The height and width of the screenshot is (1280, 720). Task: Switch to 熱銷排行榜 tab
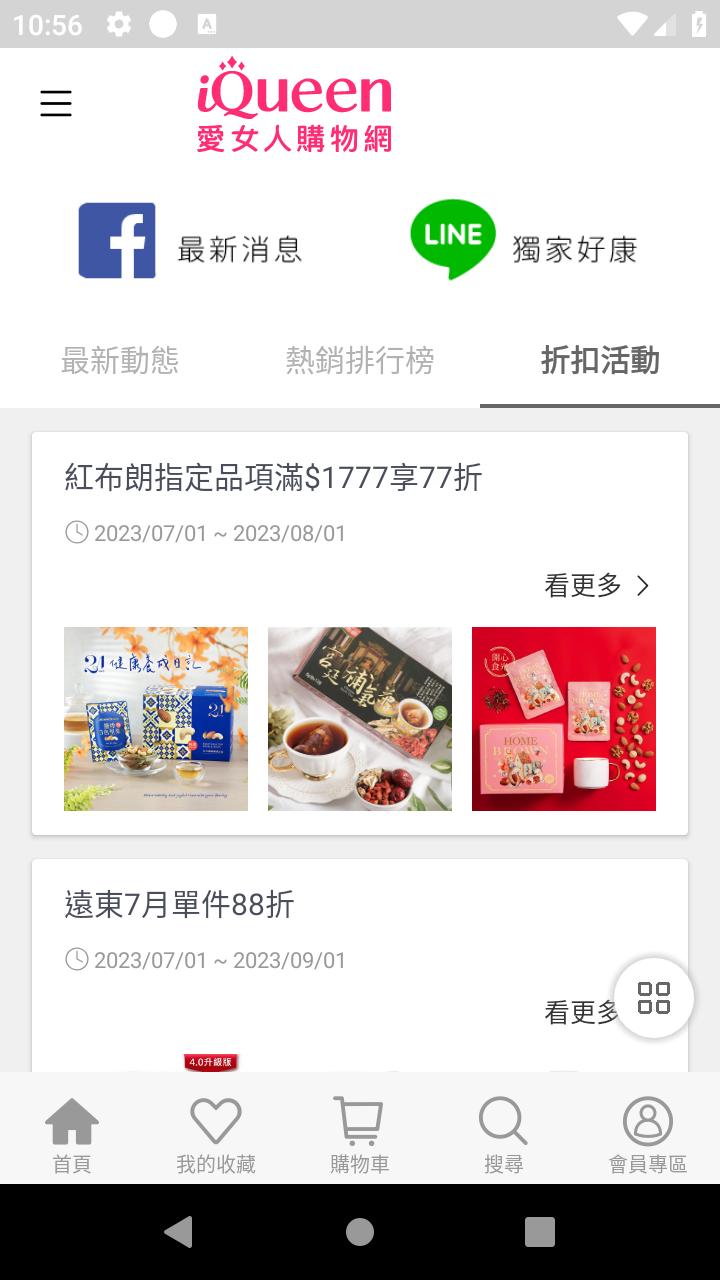(x=360, y=361)
